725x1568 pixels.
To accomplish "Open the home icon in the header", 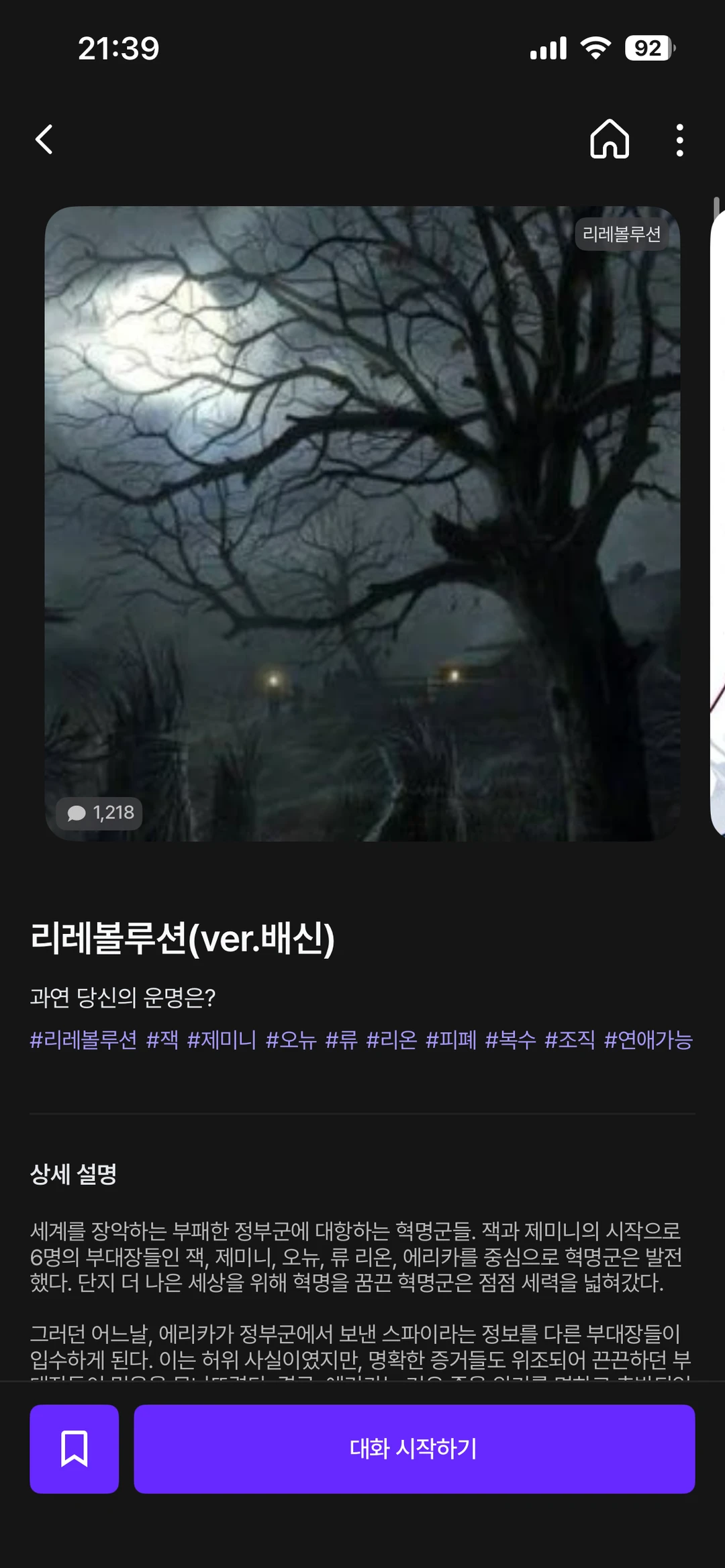I will pyautogui.click(x=609, y=140).
